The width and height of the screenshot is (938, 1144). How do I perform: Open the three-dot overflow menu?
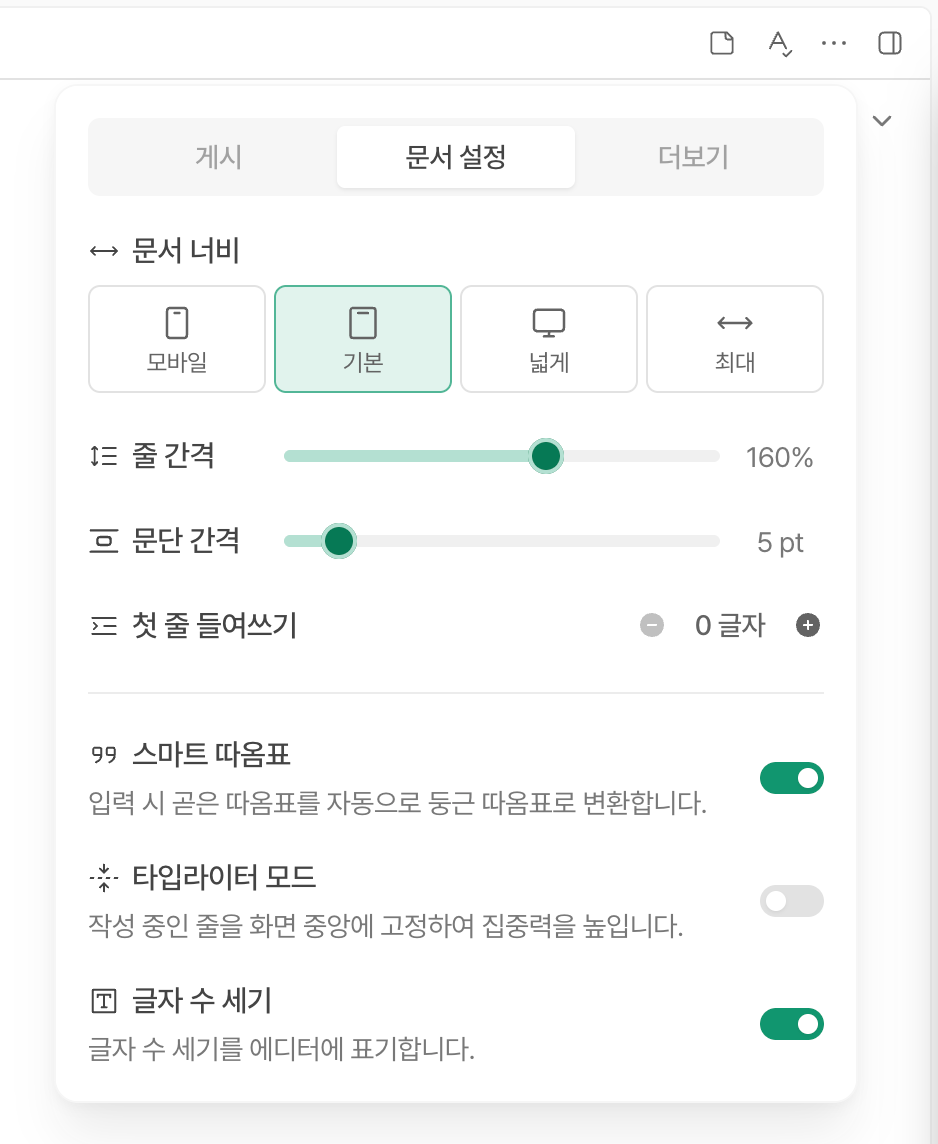(834, 43)
